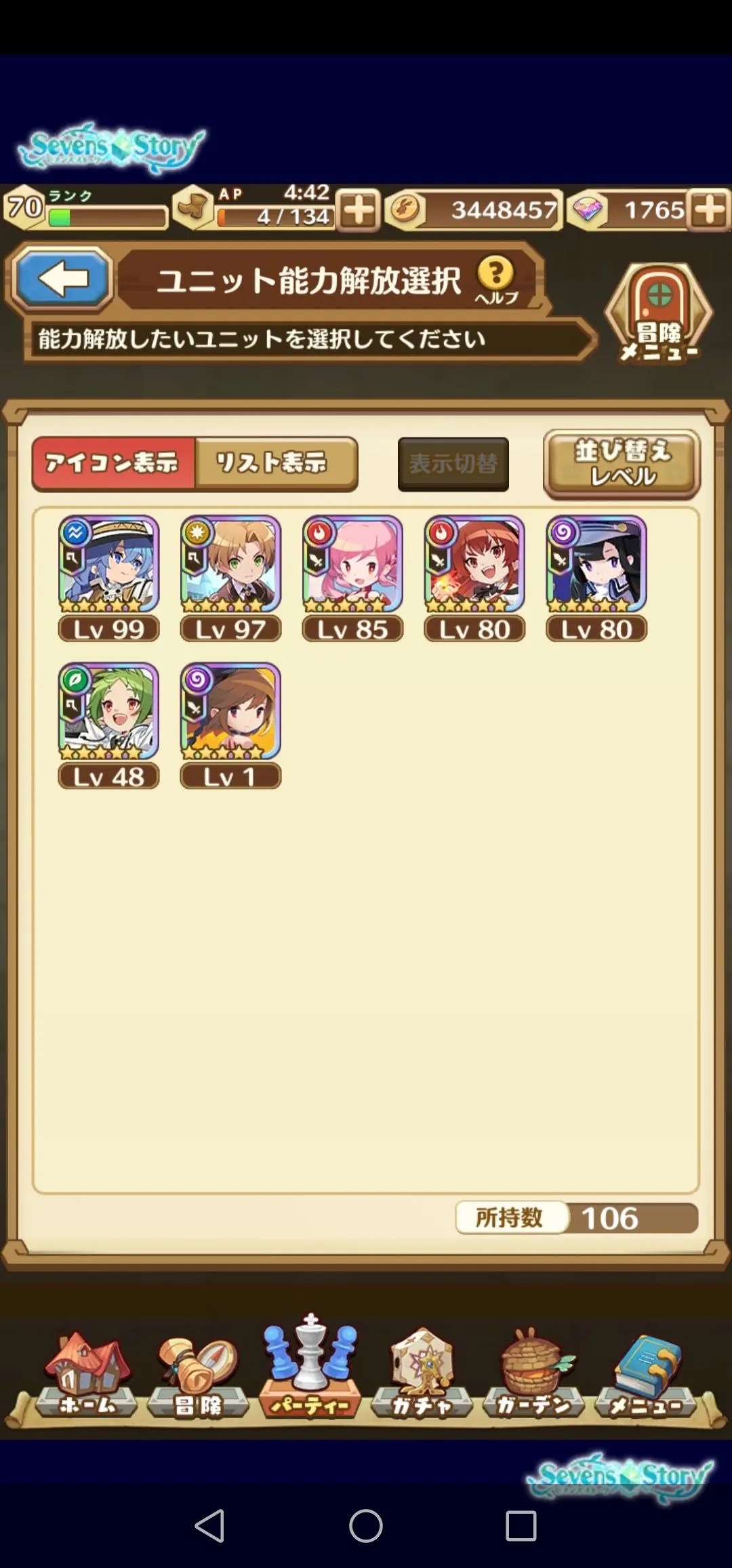Image resolution: width=732 pixels, height=1568 pixels.
Task: Go to the ホーム home tab
Action: pyautogui.click(x=87, y=1375)
